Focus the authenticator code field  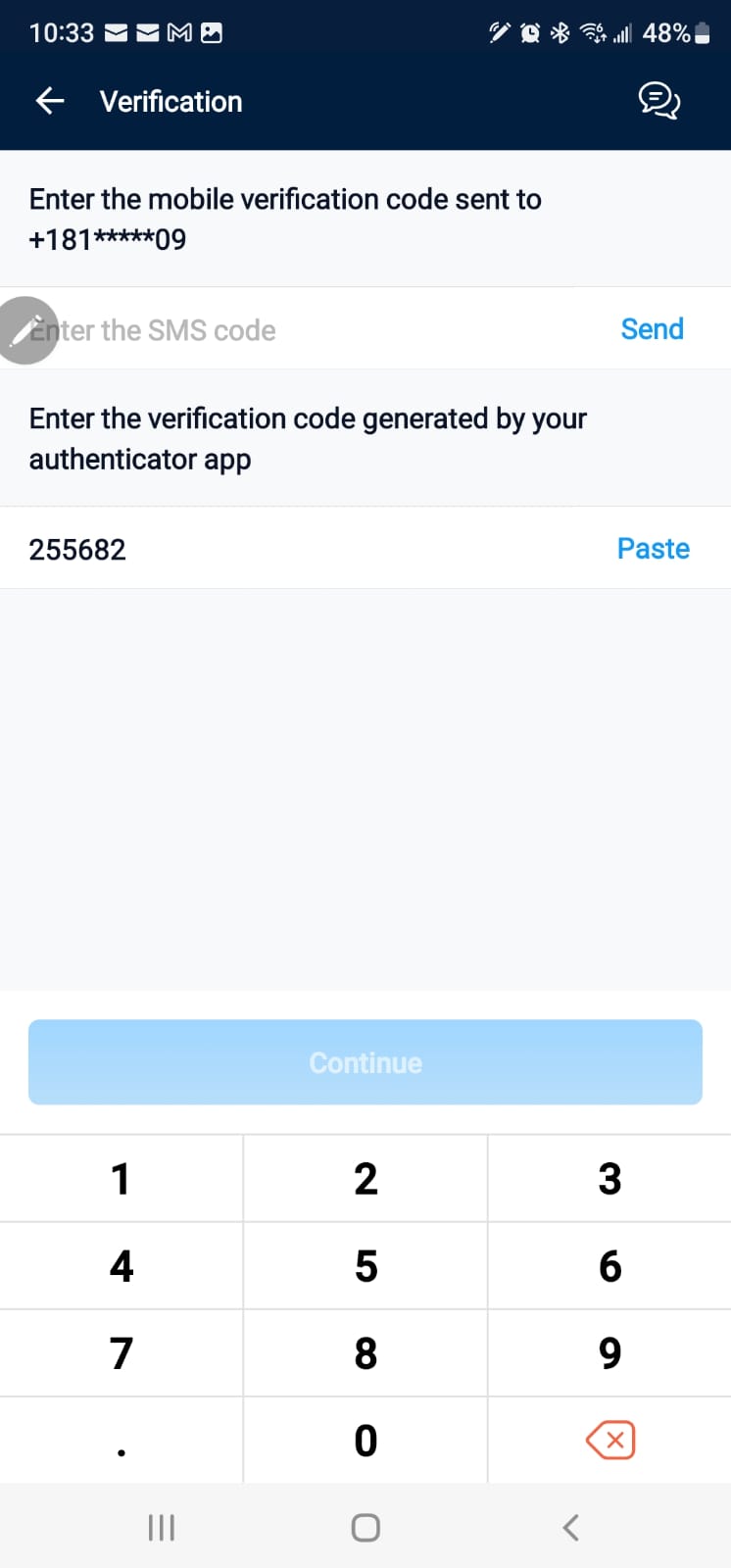coord(294,549)
